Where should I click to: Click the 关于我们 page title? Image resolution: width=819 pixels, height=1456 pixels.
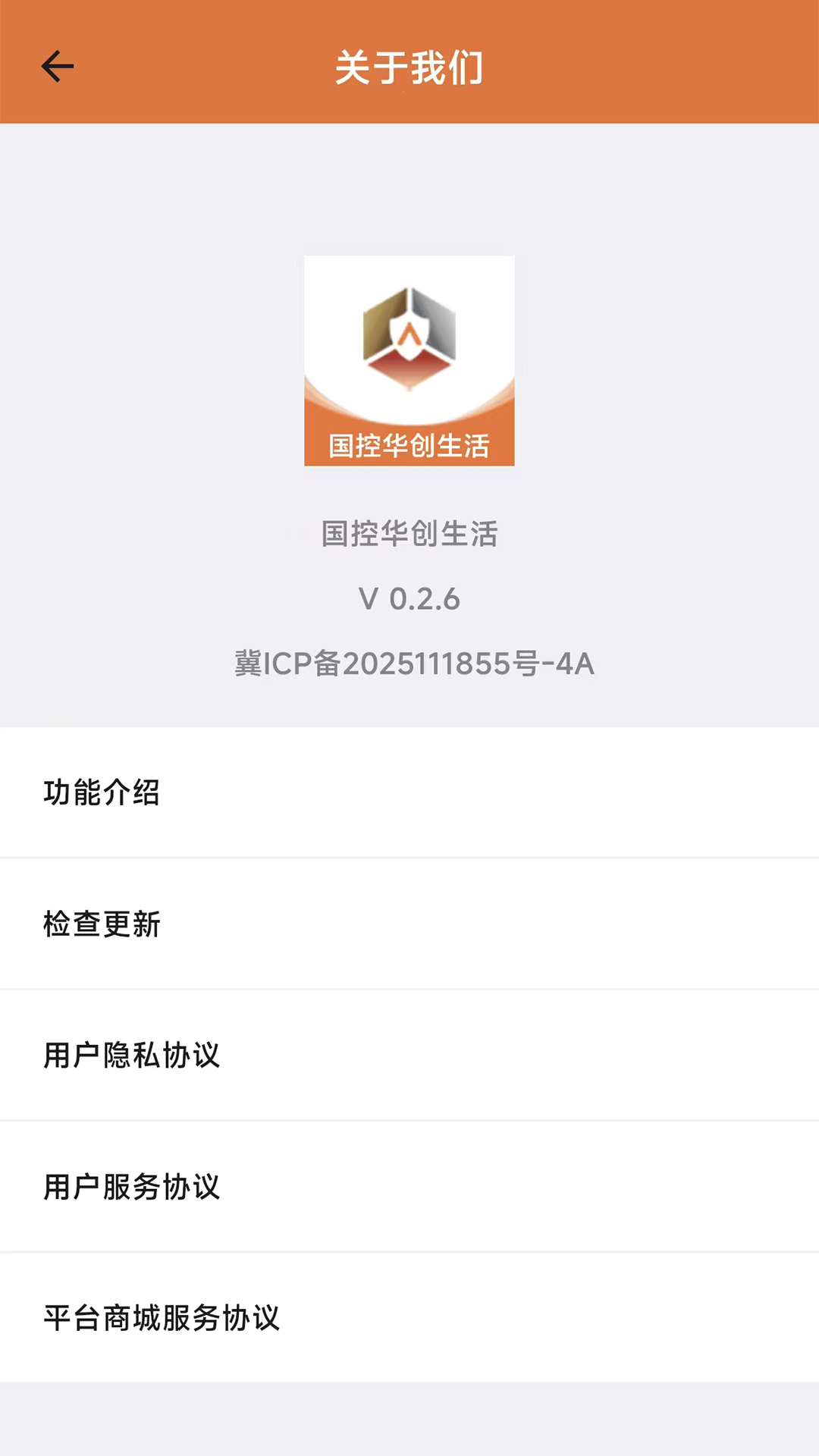pos(409,68)
